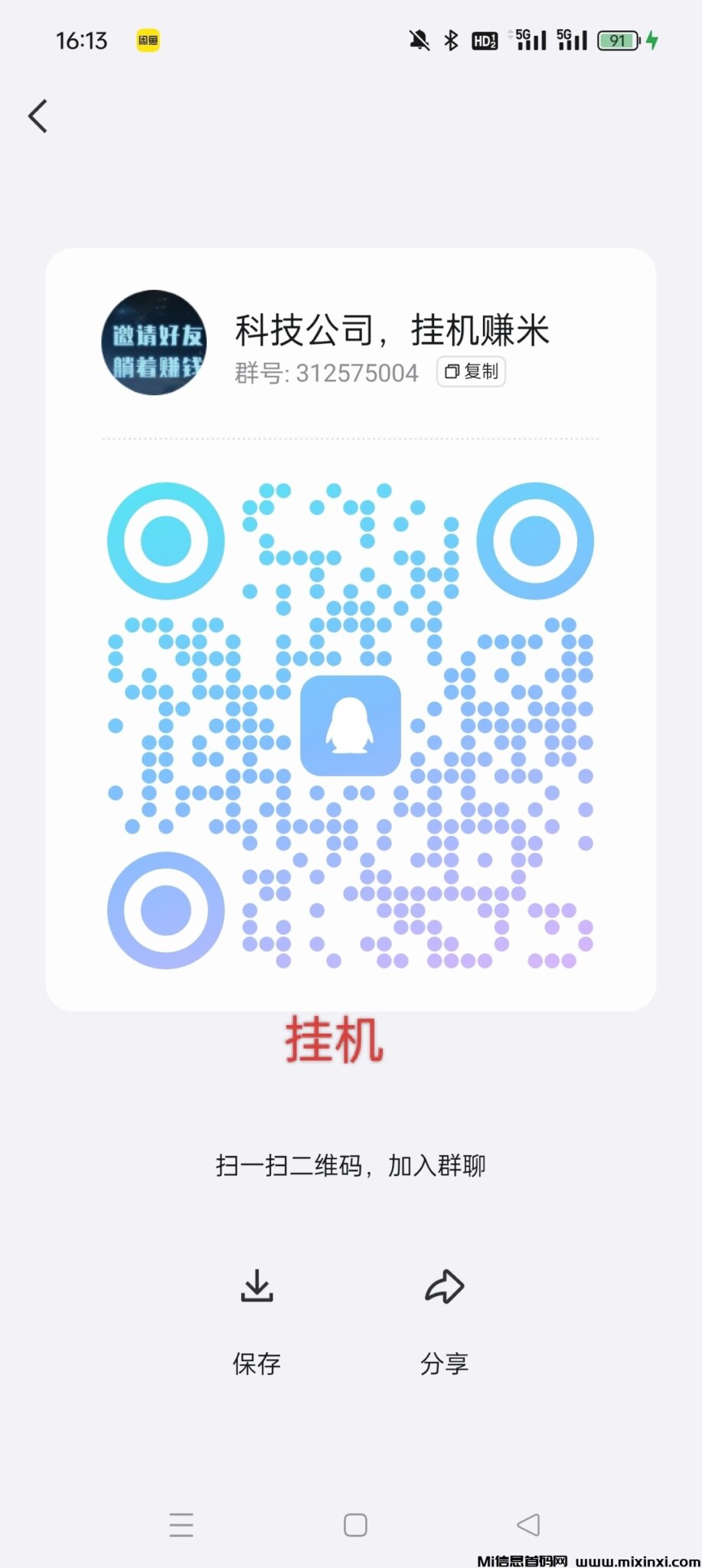The width and height of the screenshot is (702, 1568).
Task: Tap the 分享 share label
Action: [445, 1363]
